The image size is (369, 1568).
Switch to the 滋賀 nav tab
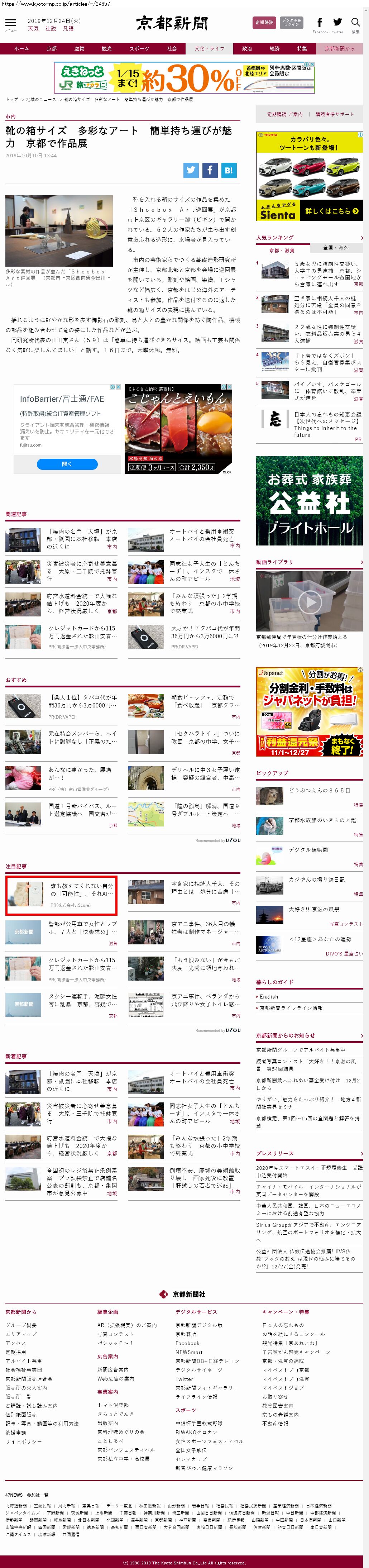pyautogui.click(x=79, y=49)
